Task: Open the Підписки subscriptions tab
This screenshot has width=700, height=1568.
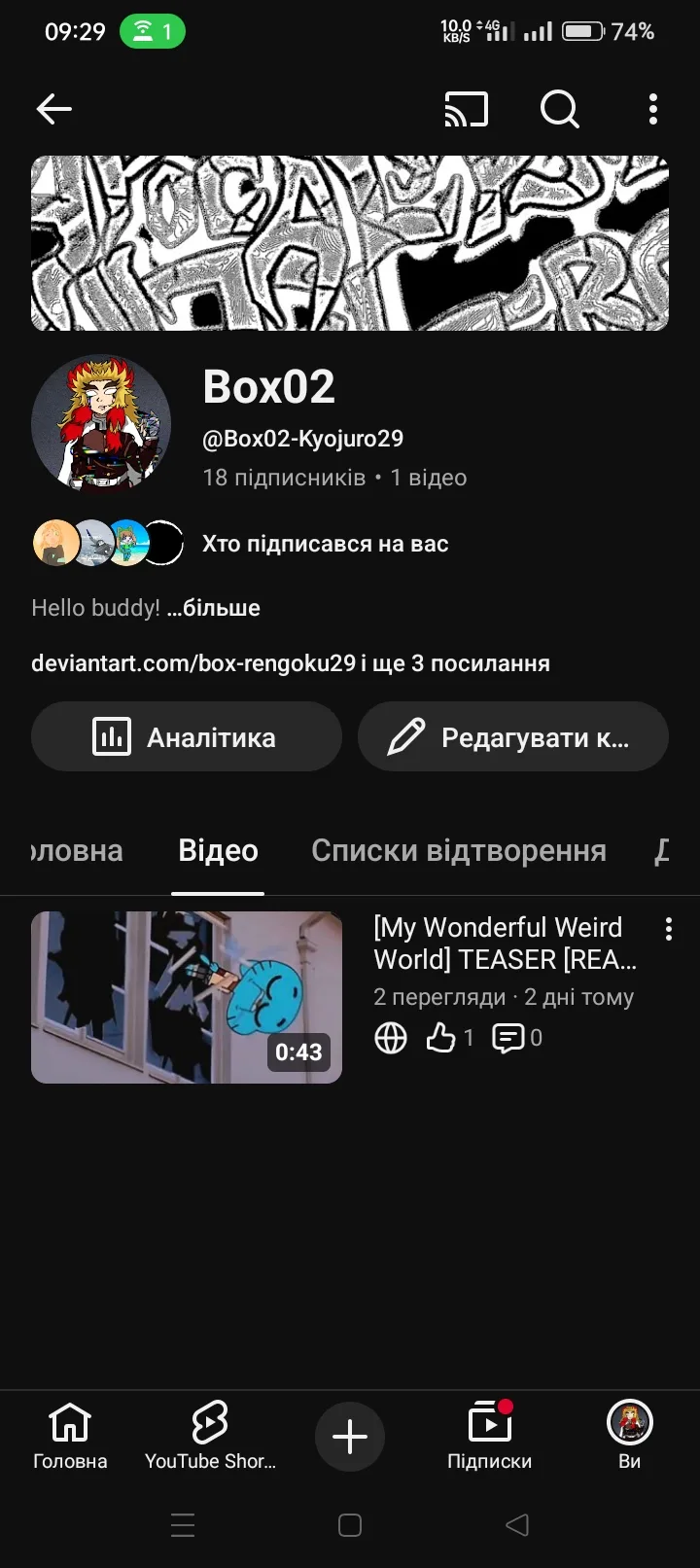Action: [x=489, y=1437]
